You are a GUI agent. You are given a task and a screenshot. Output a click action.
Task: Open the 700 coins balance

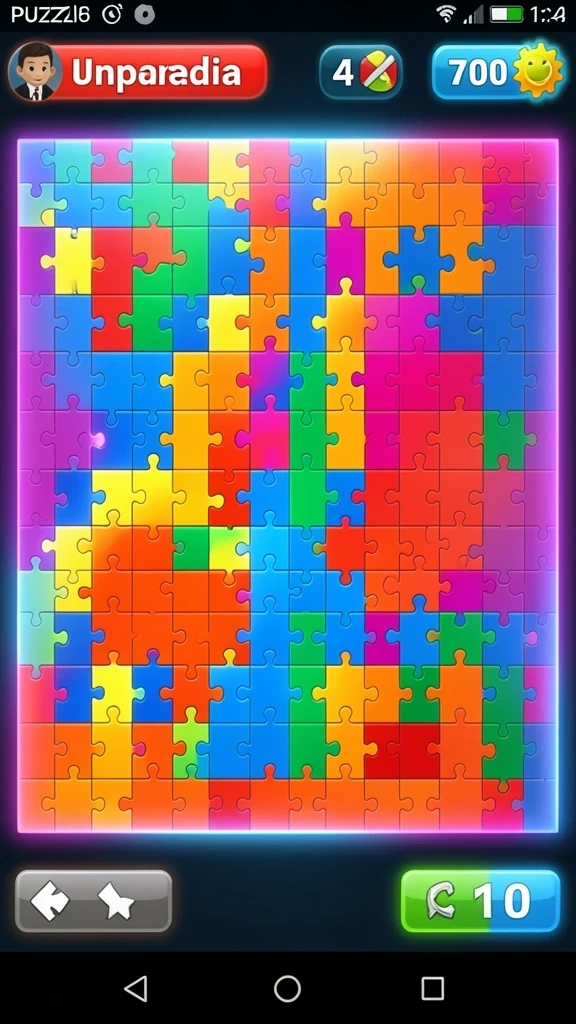(x=498, y=72)
